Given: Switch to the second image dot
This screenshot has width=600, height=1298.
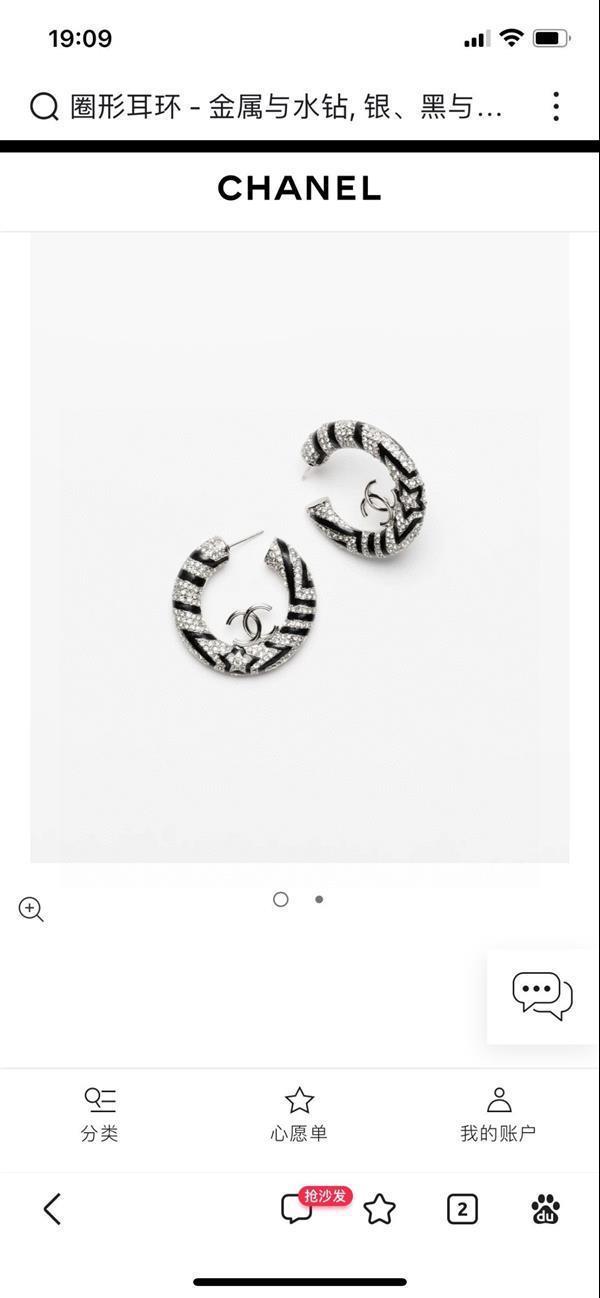Looking at the screenshot, I should [x=319, y=899].
